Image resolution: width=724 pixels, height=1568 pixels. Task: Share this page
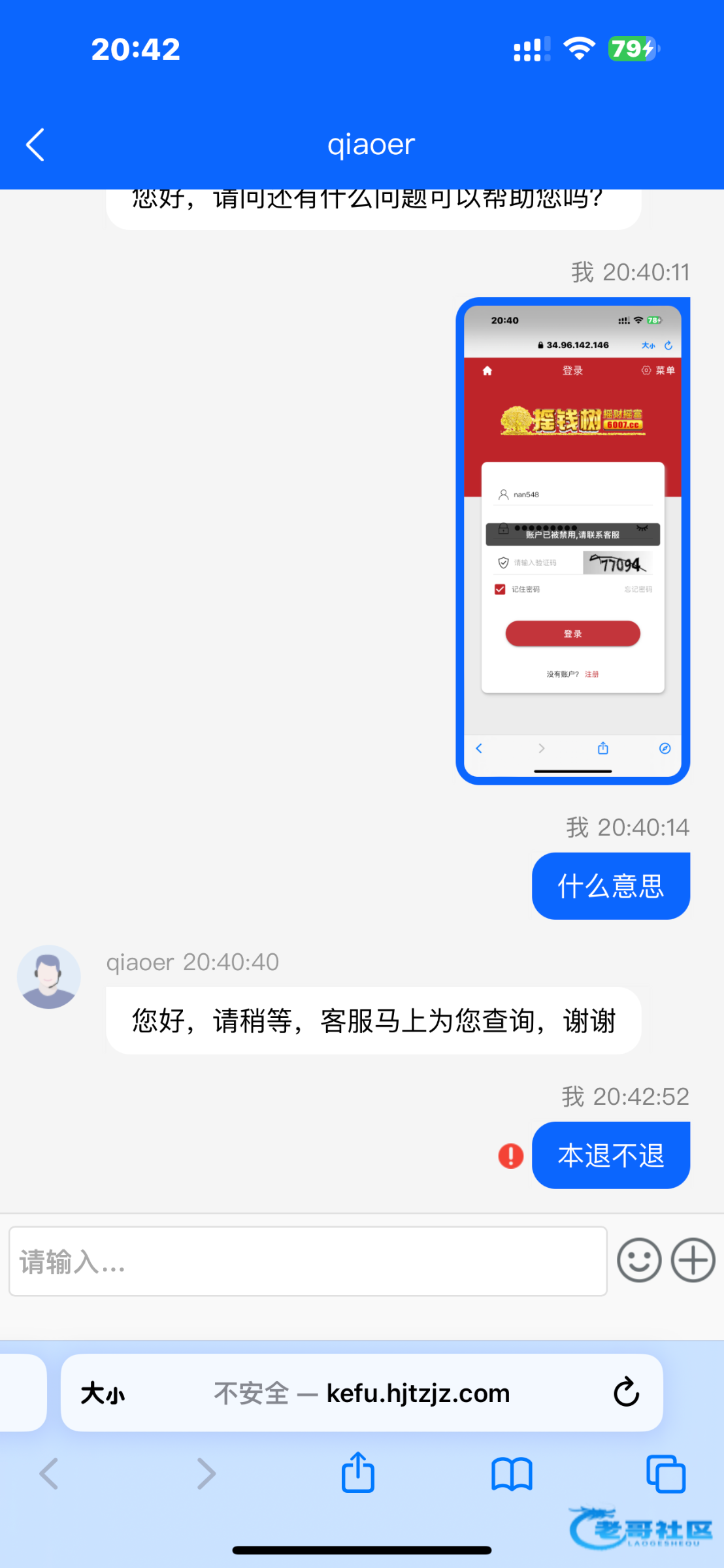[x=358, y=1473]
